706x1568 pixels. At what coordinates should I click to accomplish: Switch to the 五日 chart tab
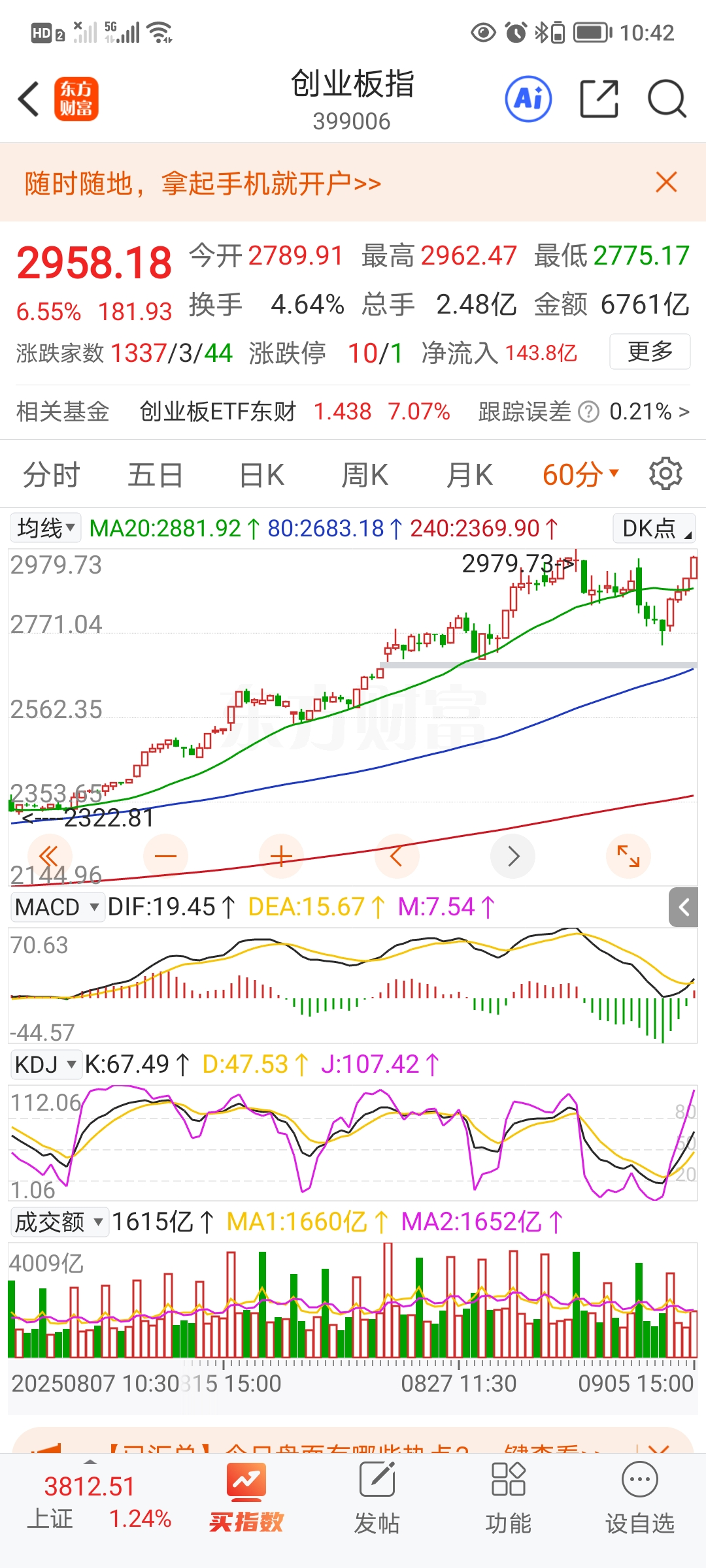pyautogui.click(x=155, y=475)
